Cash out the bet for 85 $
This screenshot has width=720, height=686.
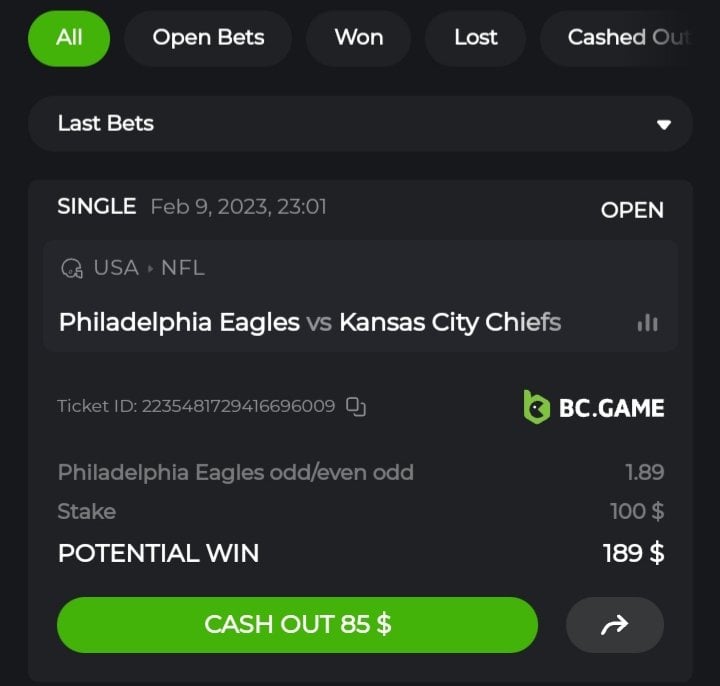click(x=297, y=625)
